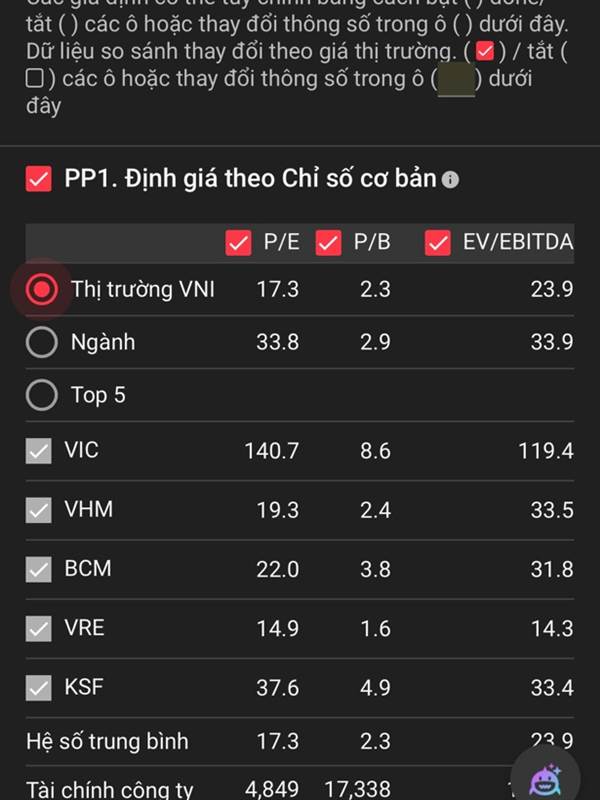Viewport: 600px width, 800px height.
Task: Select the Ngành radio option
Action: (x=41, y=342)
